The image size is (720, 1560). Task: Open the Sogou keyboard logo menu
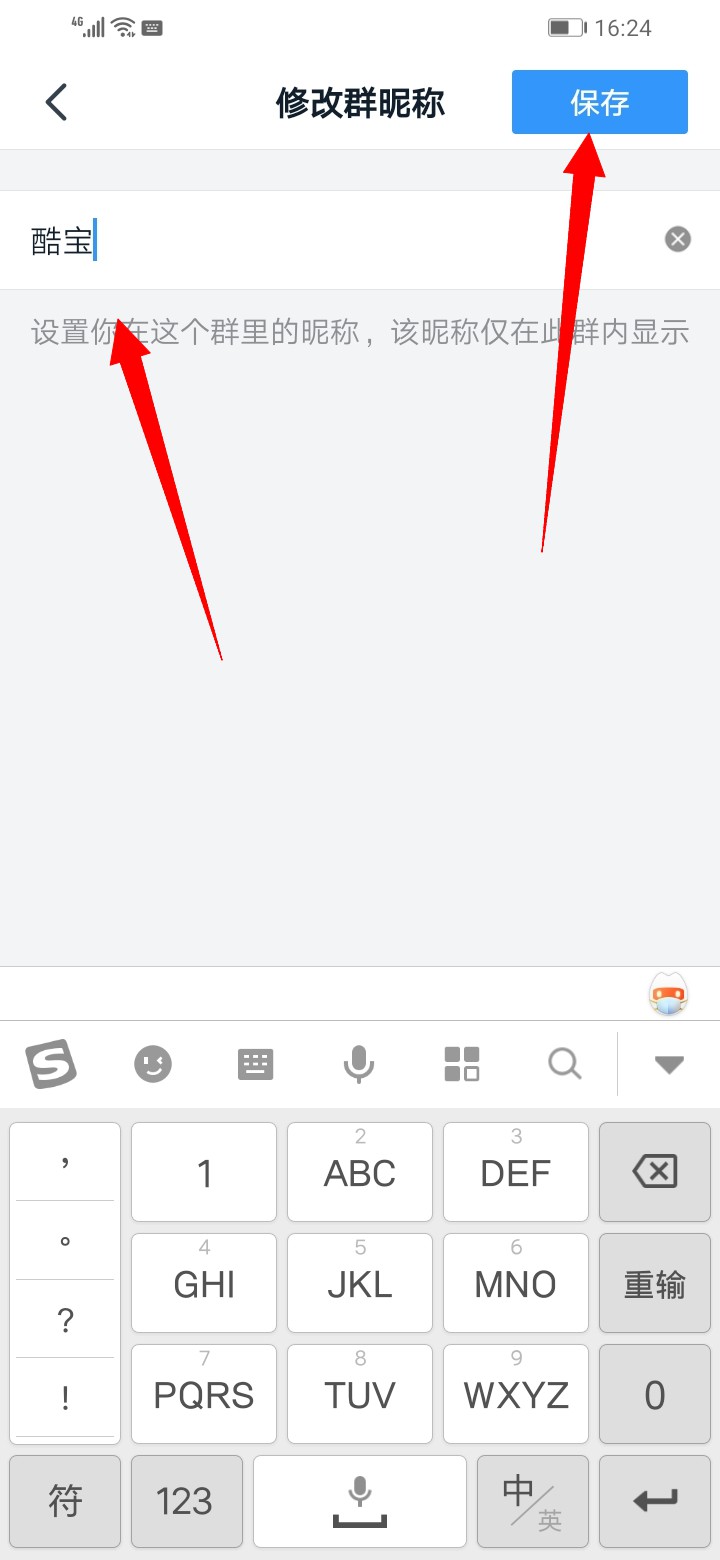[51, 1064]
